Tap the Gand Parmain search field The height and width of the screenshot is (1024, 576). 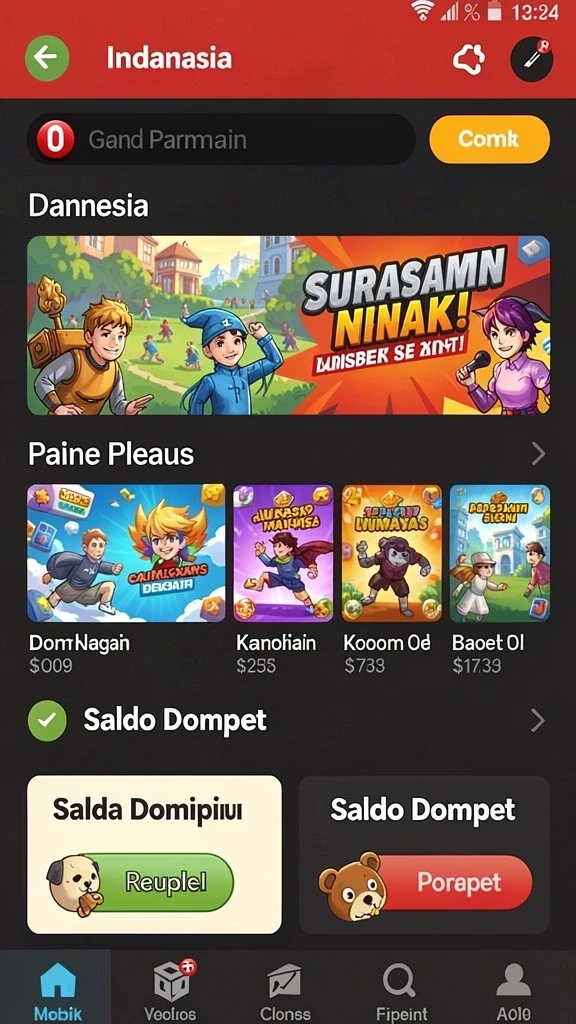pos(221,140)
